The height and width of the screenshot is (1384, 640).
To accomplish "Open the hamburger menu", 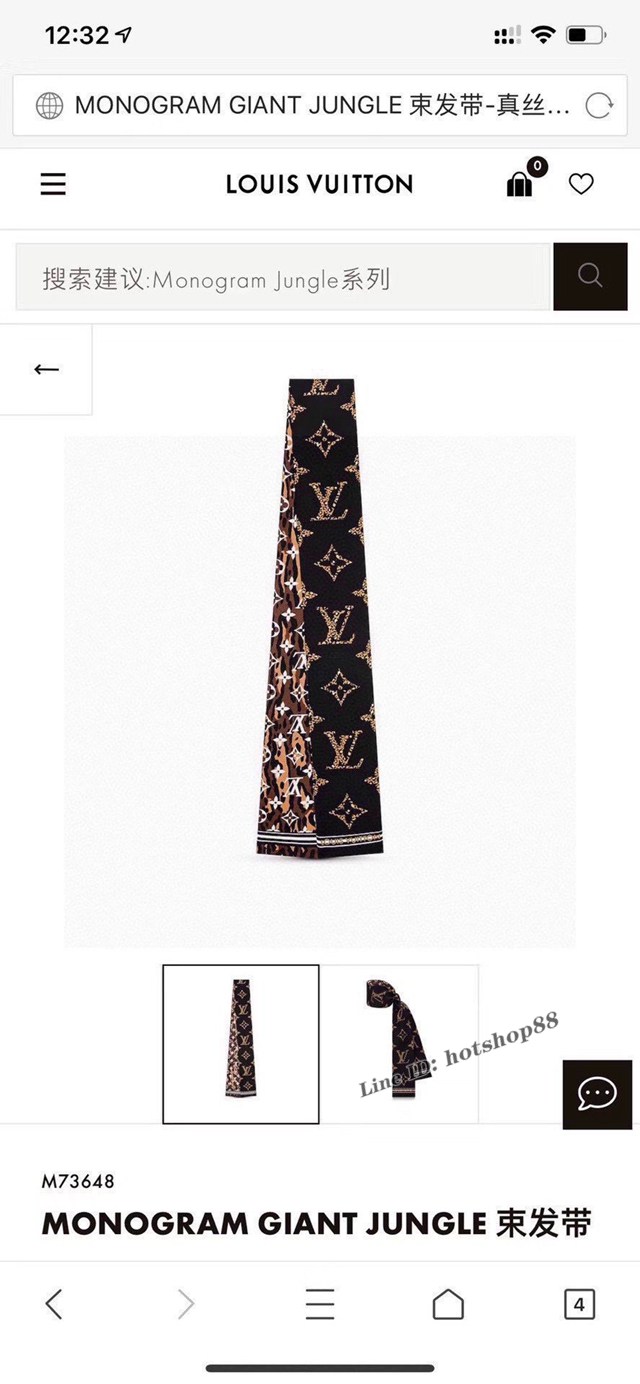I will click(53, 184).
